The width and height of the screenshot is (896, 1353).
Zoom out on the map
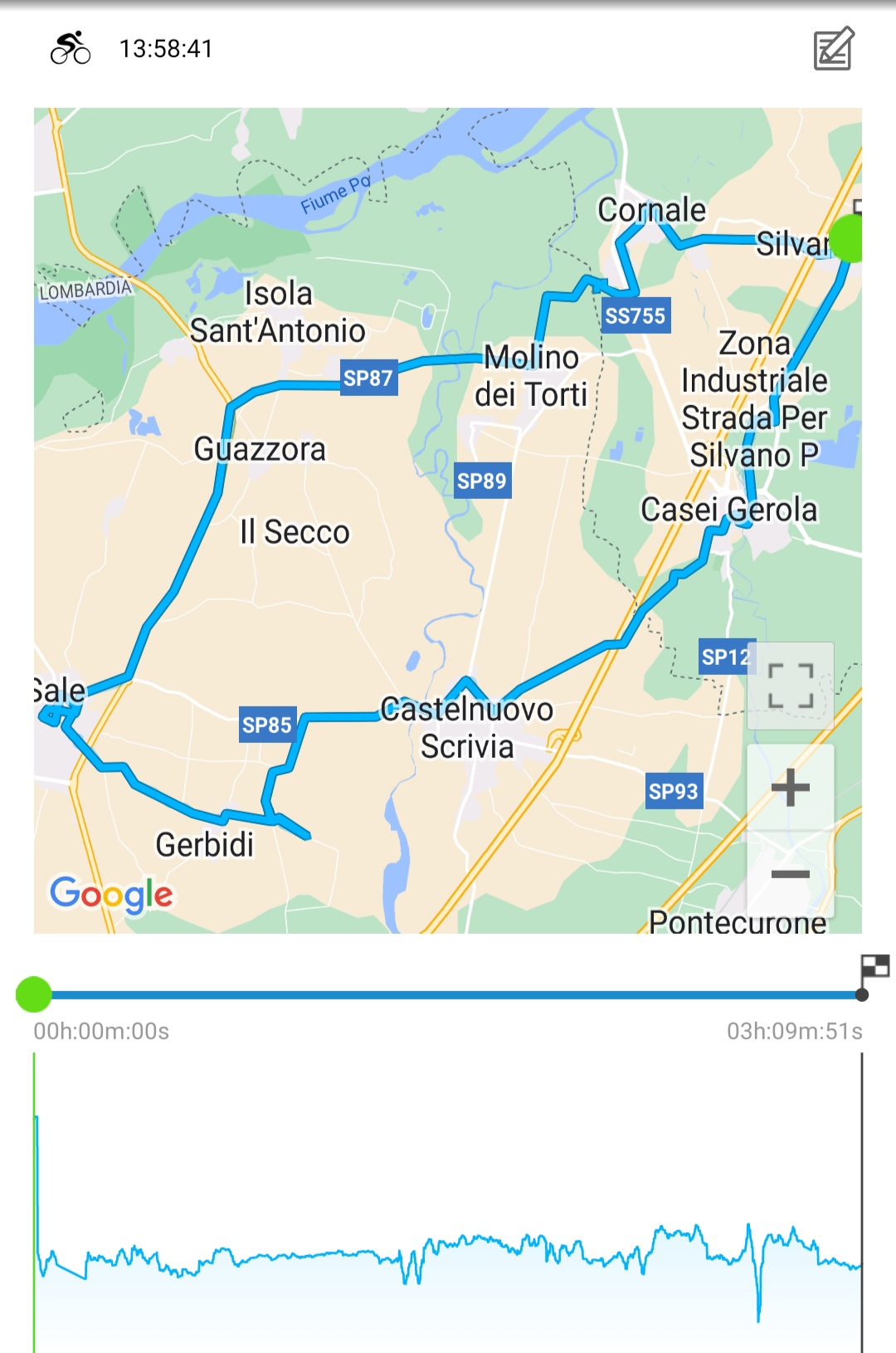[790, 874]
